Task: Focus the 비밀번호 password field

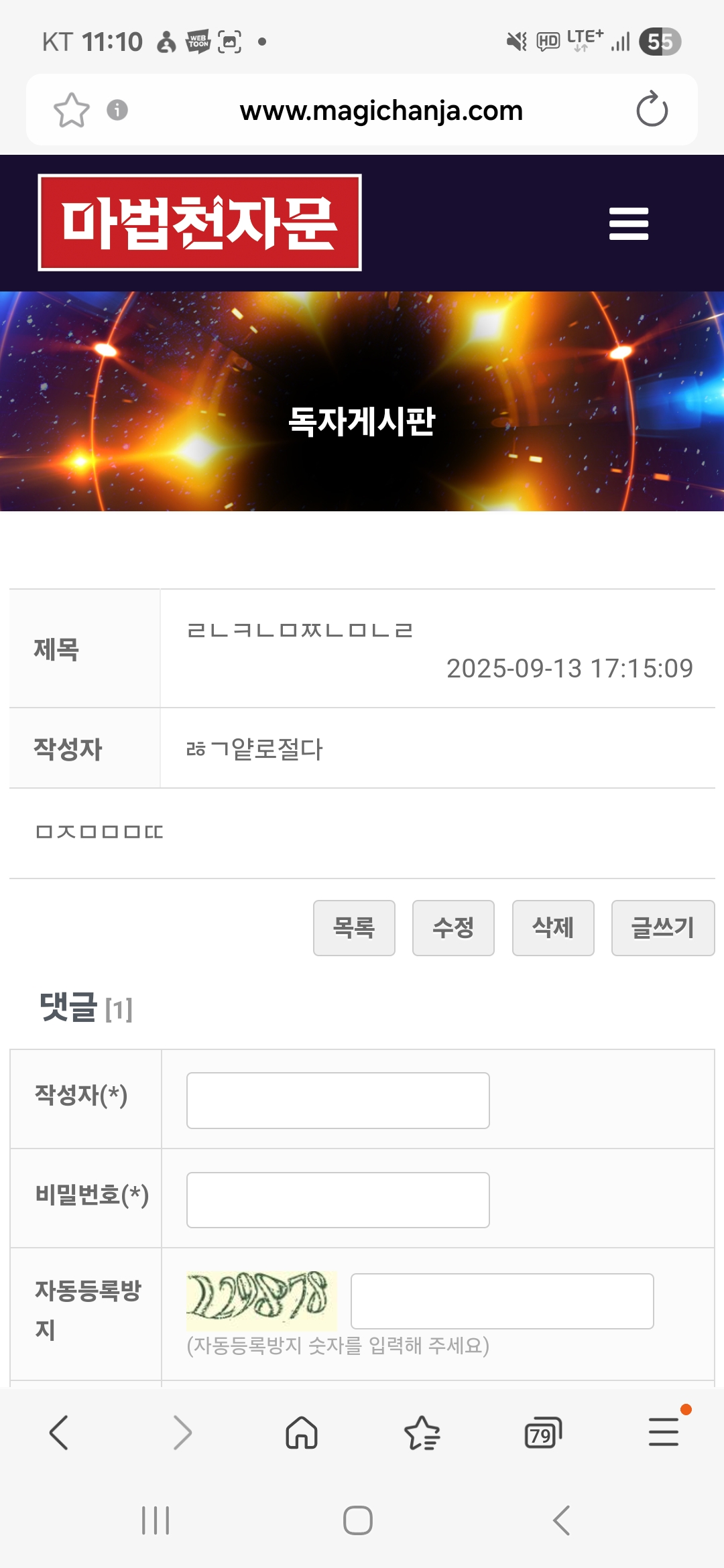Action: [338, 1200]
